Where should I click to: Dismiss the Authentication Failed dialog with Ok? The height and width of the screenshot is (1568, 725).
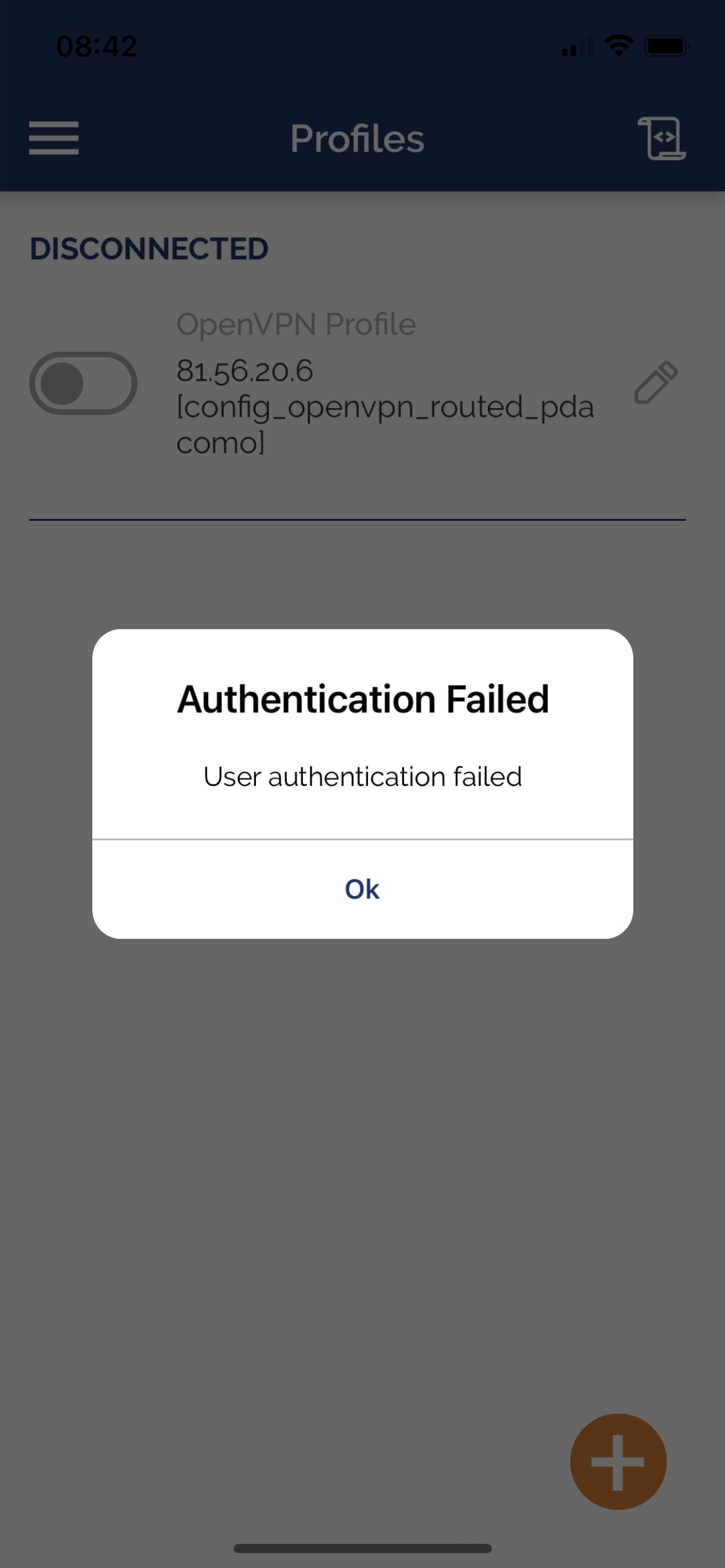point(362,889)
